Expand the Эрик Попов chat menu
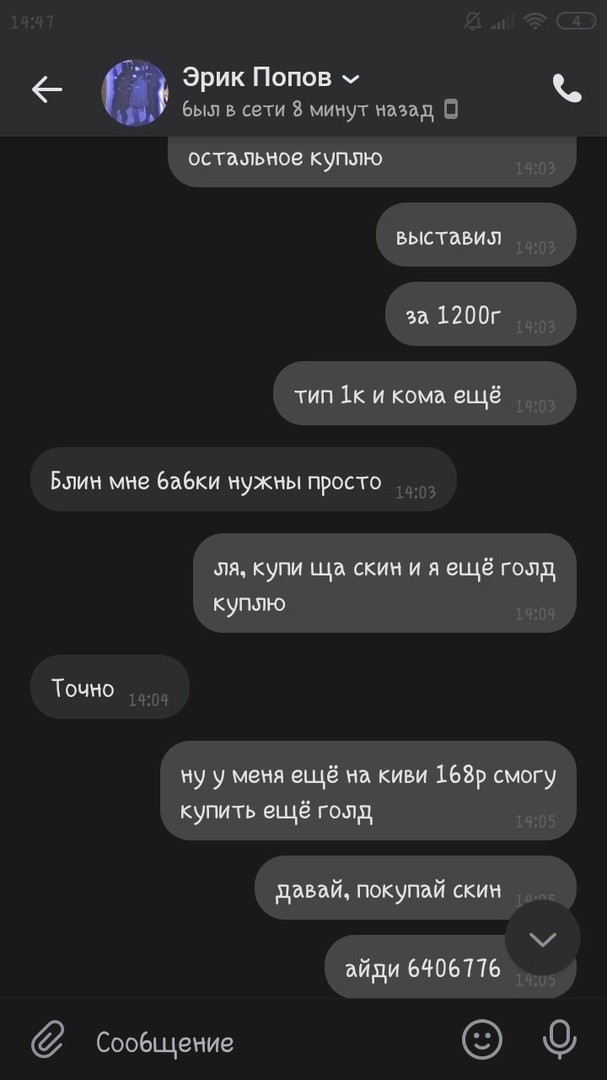This screenshot has height=1080, width=607. (351, 78)
